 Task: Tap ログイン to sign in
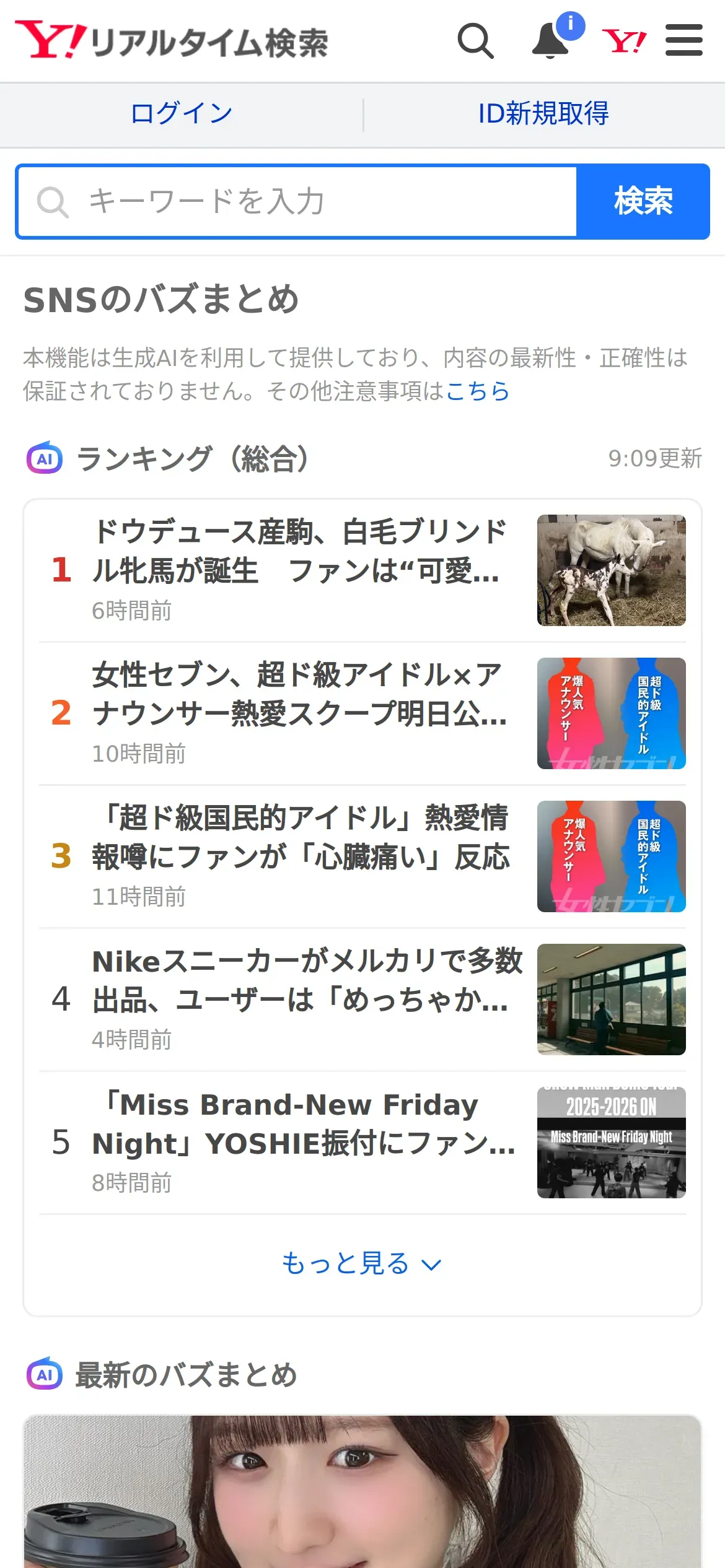click(181, 114)
